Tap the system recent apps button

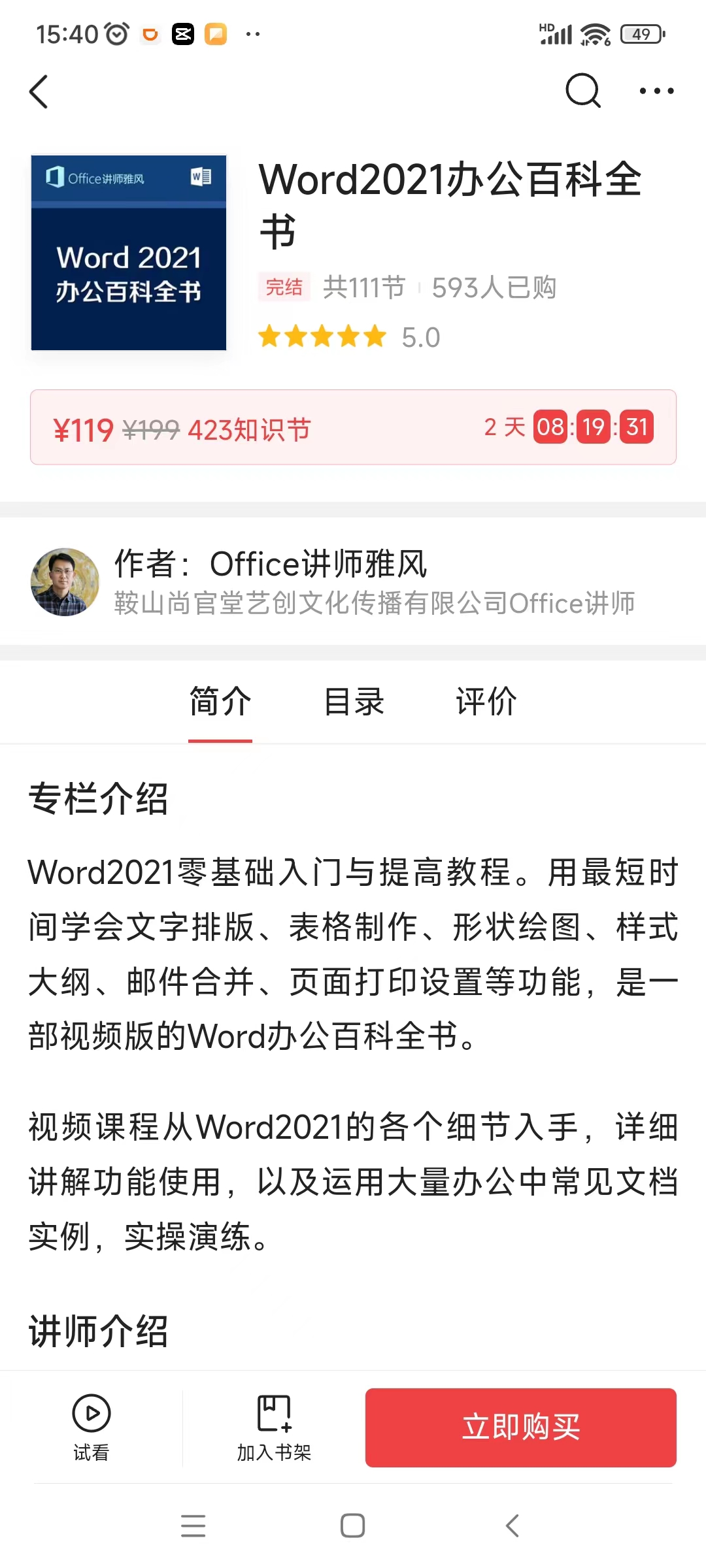tap(193, 1526)
